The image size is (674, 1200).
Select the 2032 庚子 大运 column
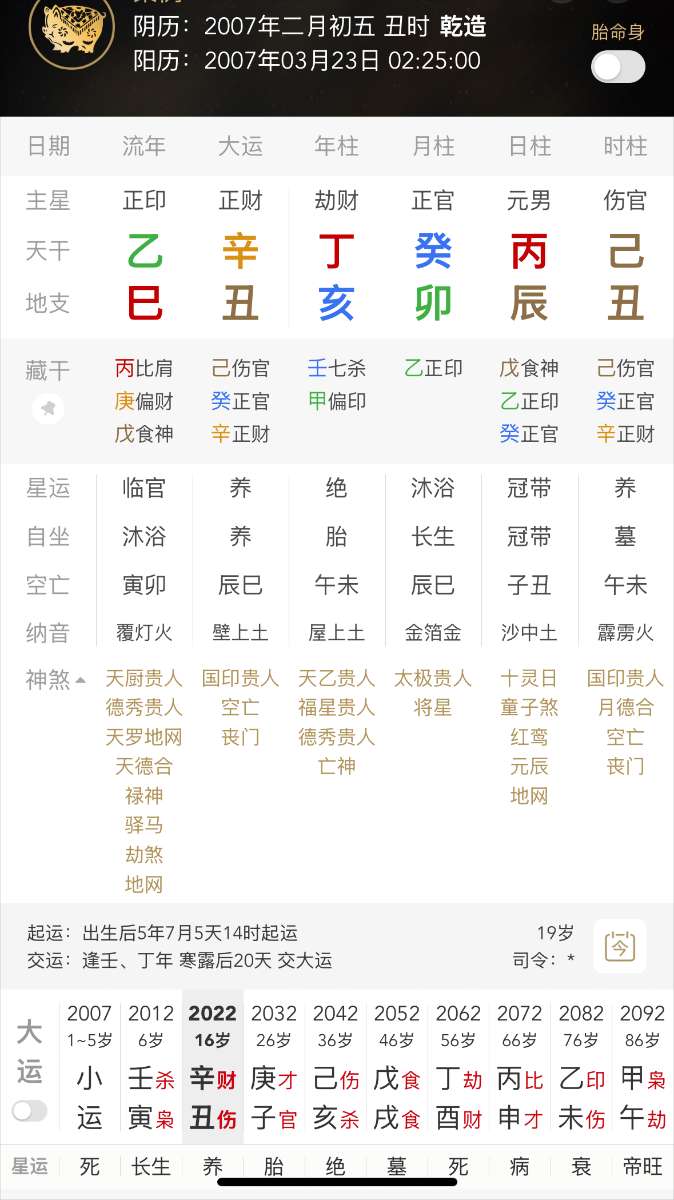click(273, 1070)
